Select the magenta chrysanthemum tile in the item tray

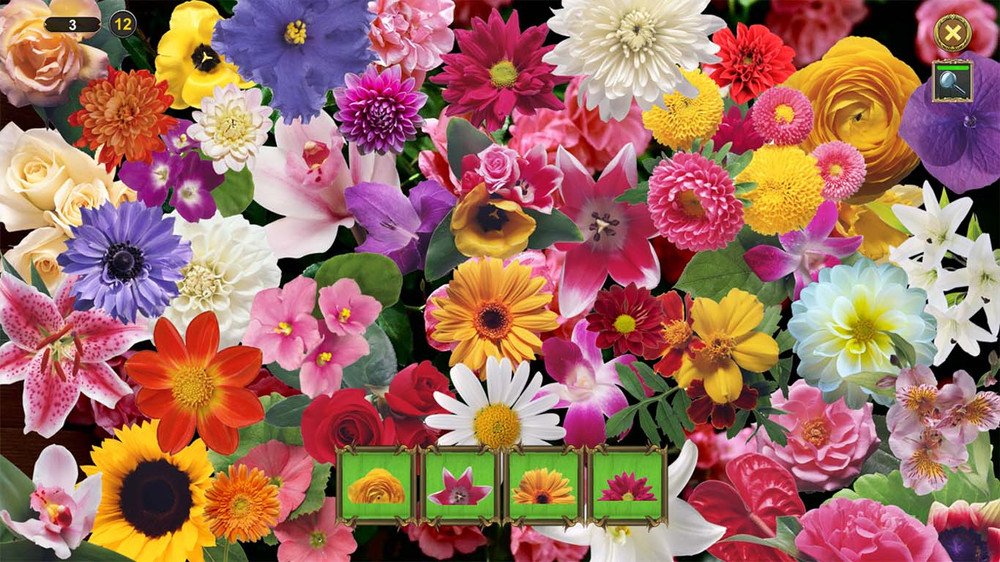(x=627, y=485)
